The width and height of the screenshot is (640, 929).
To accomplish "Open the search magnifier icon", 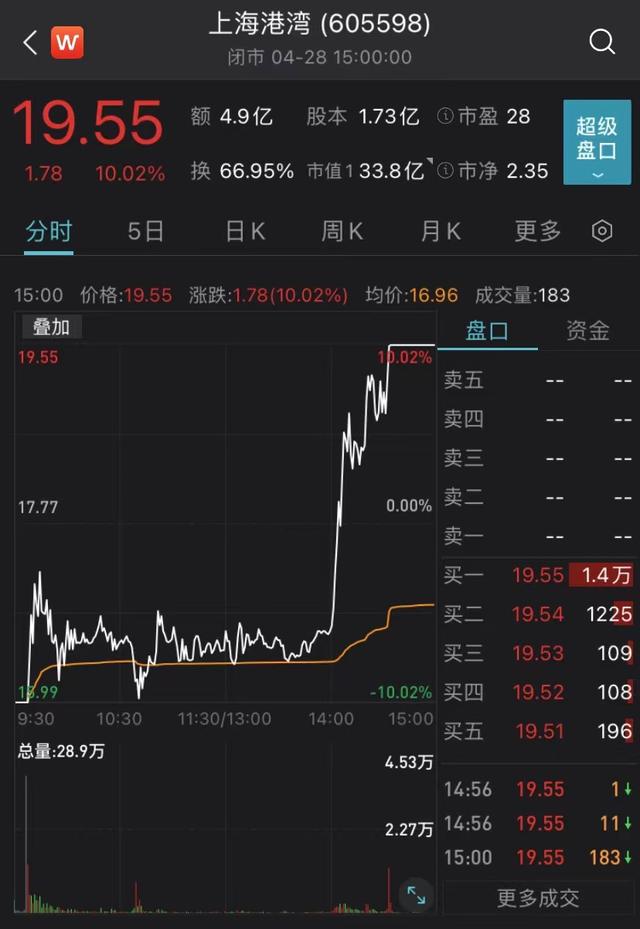I will (x=602, y=41).
